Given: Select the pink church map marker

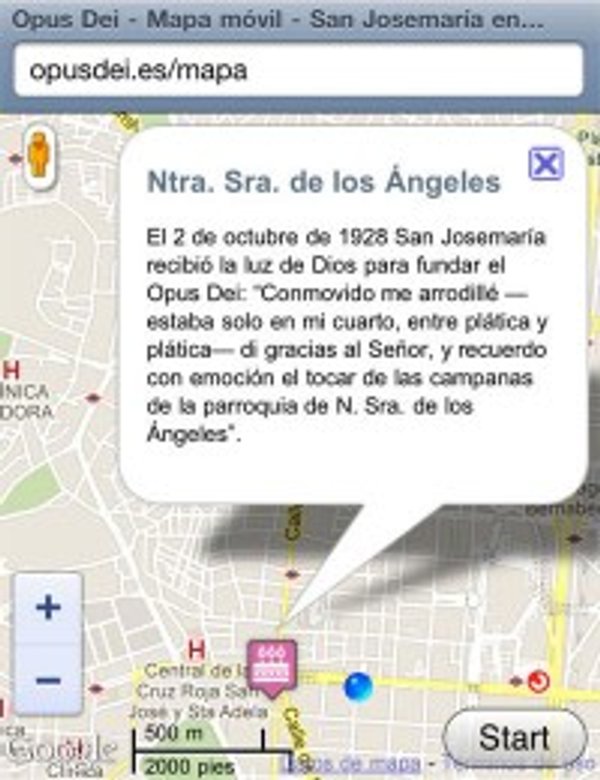Looking at the screenshot, I should (271, 664).
